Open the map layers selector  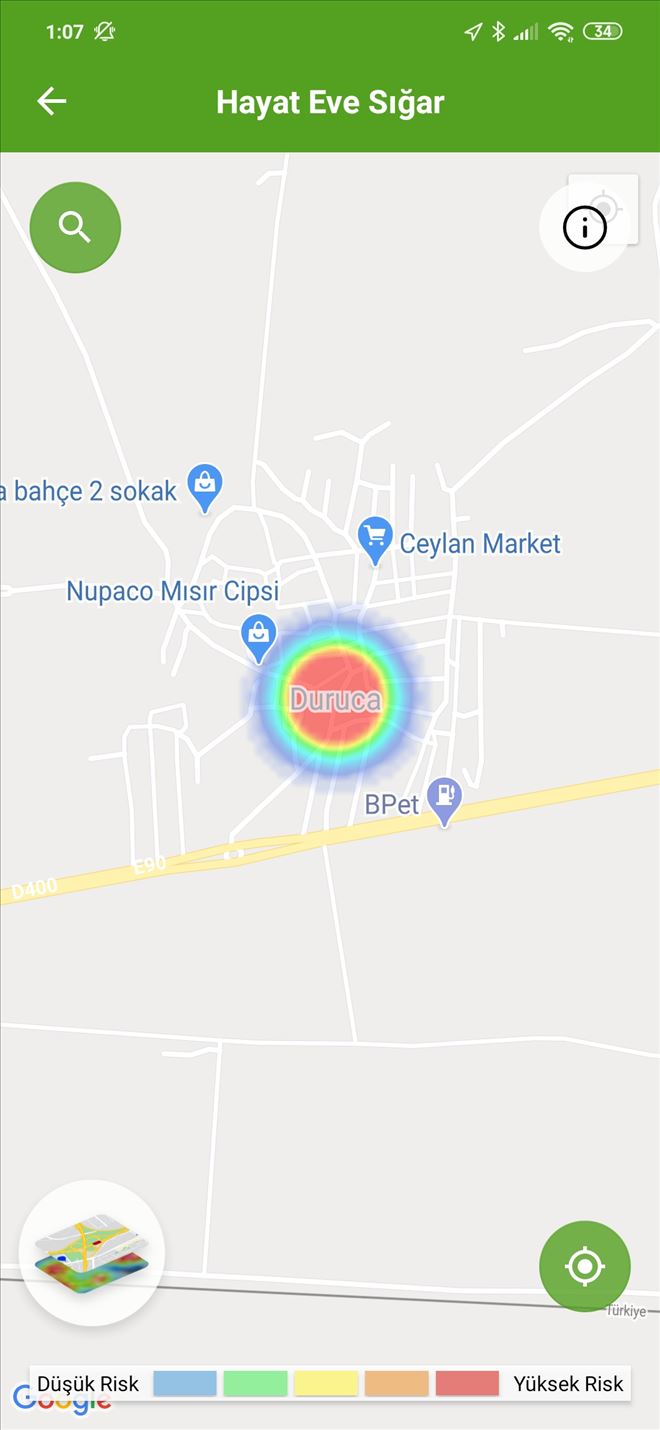(92, 1252)
